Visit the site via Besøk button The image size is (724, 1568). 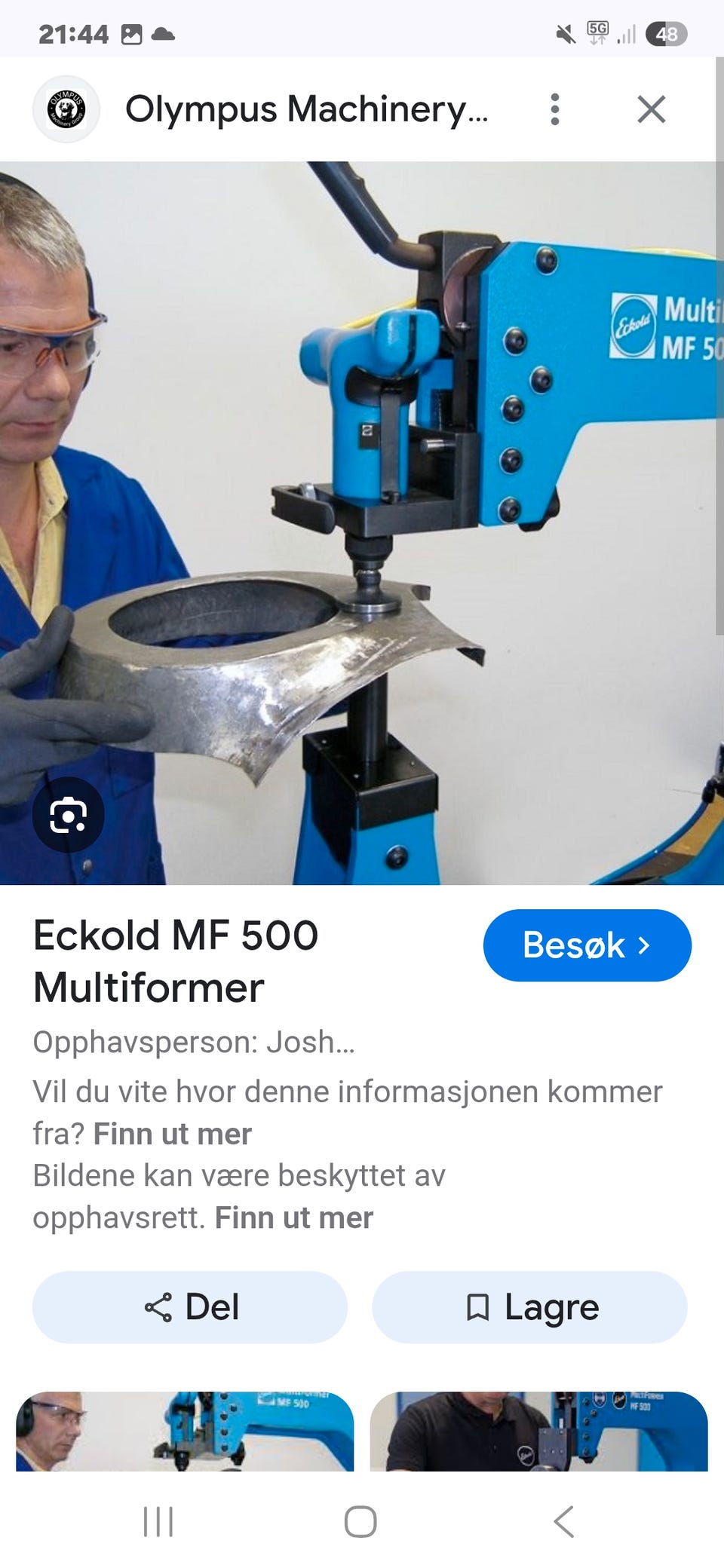[587, 945]
